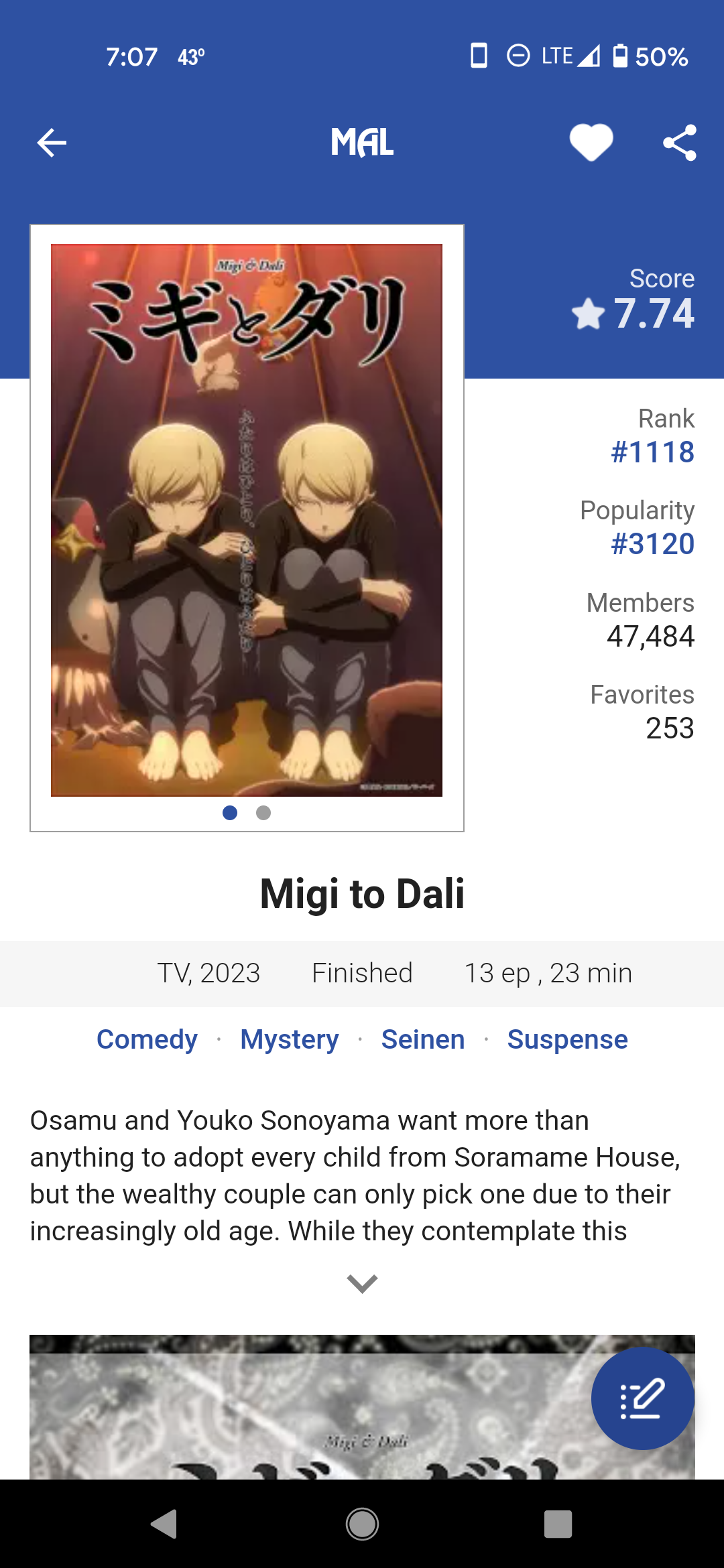This screenshot has height=1568, width=724.
Task: Open recent apps from the navigation bar
Action: (x=558, y=1524)
